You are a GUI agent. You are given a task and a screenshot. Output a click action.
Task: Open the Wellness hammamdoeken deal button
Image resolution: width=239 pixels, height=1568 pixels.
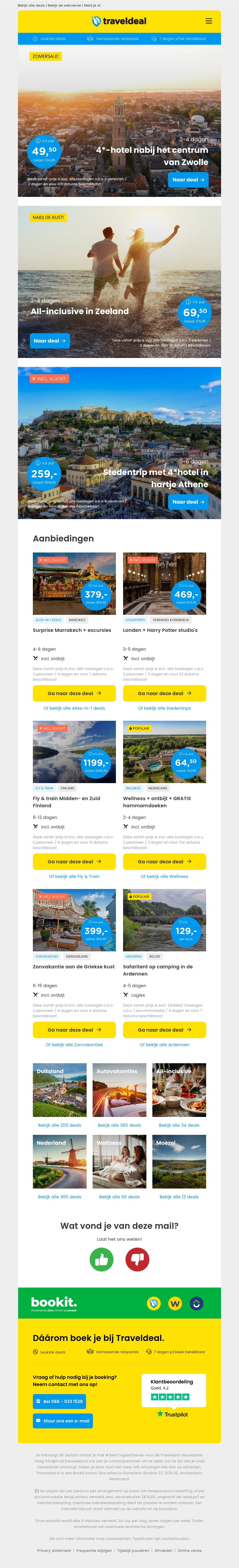(x=164, y=861)
